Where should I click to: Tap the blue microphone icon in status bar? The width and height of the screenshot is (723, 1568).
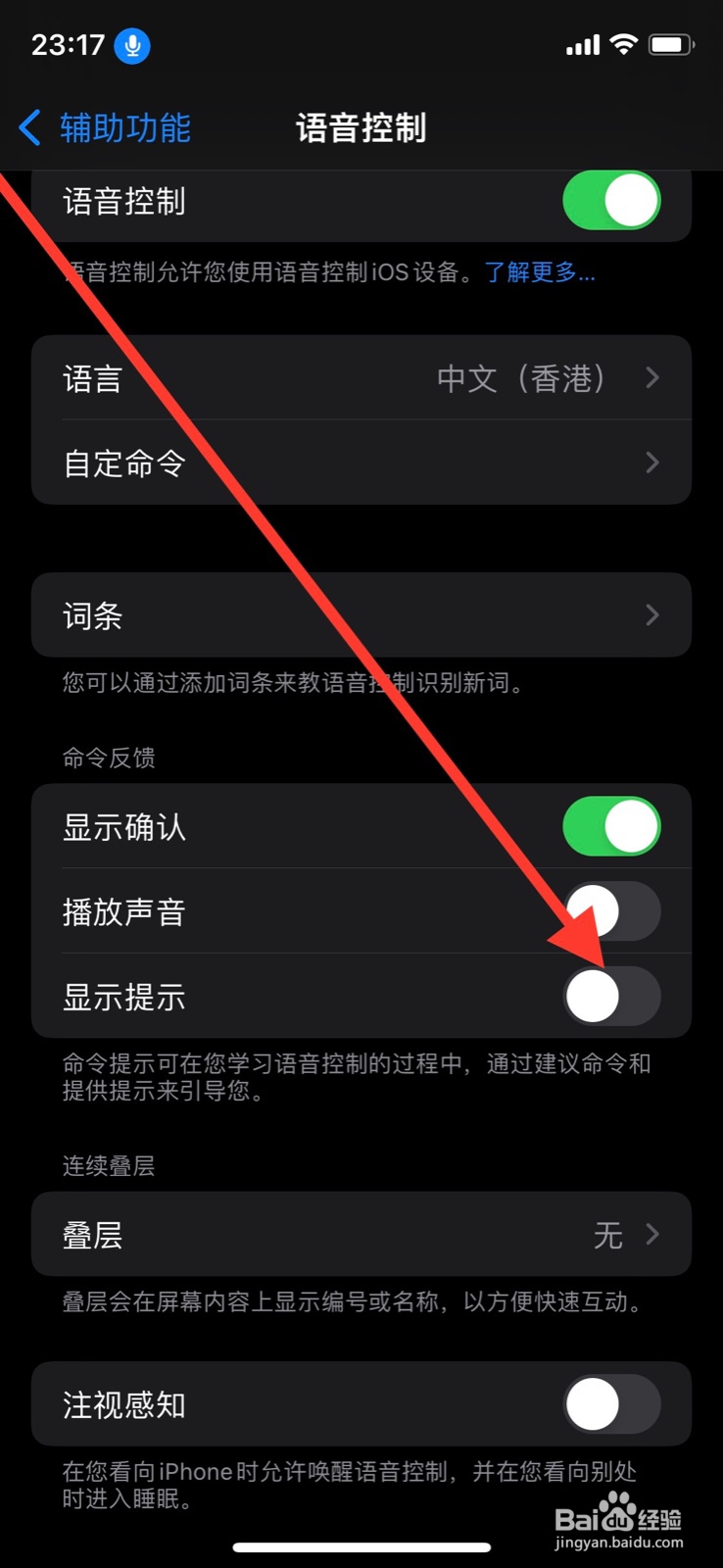(x=134, y=45)
